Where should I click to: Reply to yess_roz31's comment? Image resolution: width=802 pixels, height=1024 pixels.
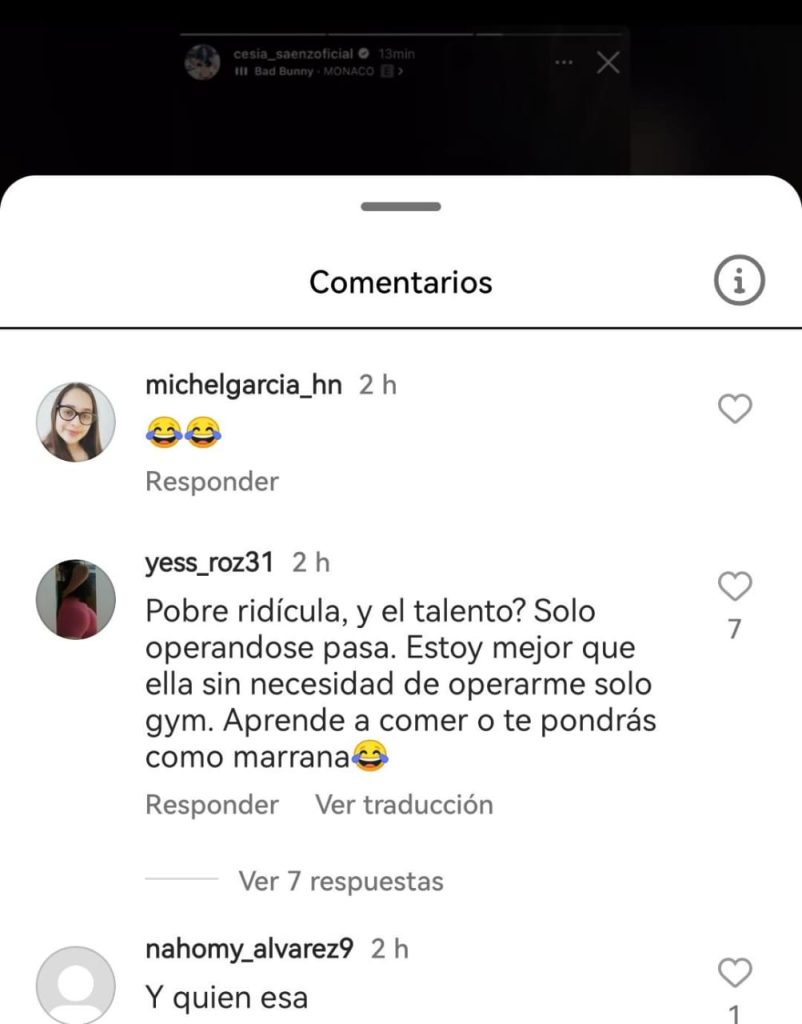(212, 804)
